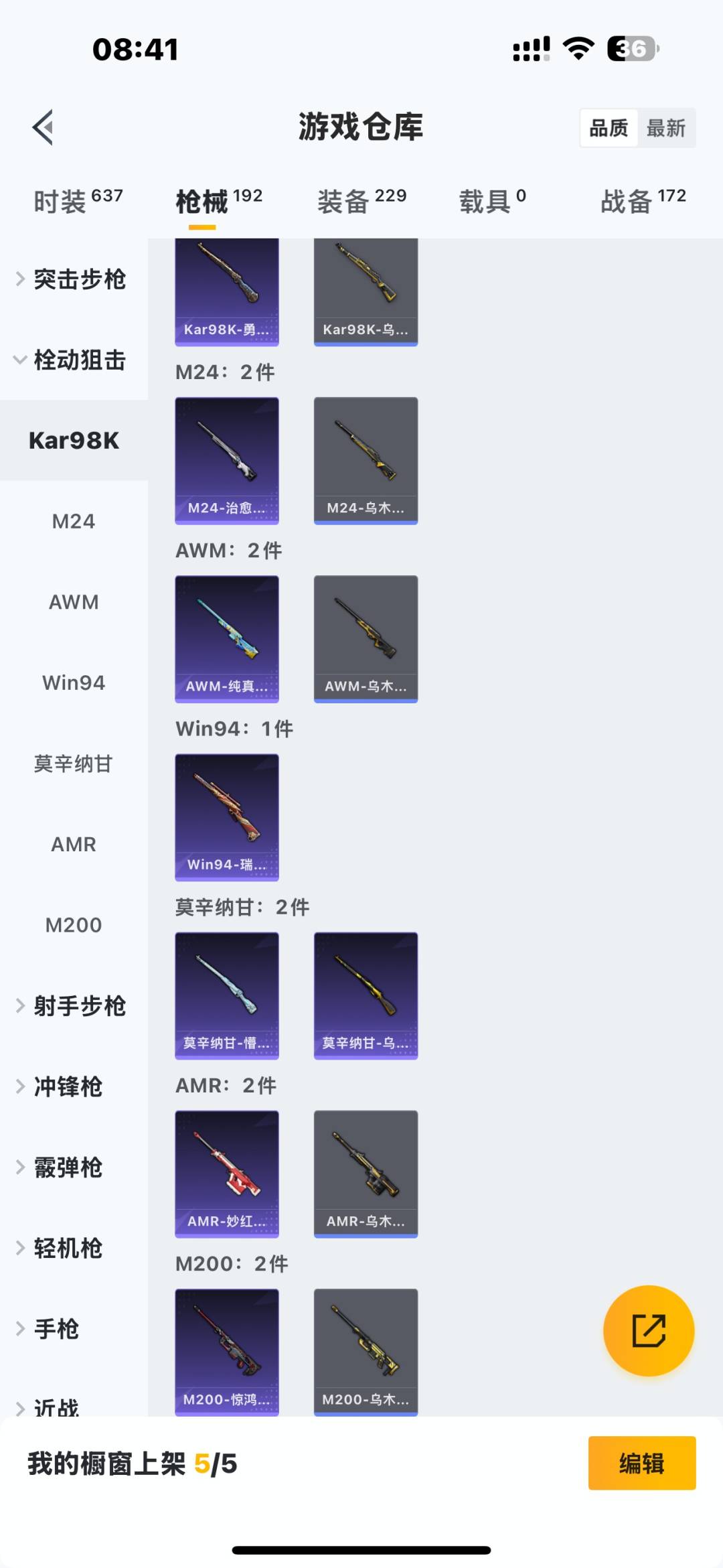Tap the orange share floating button

point(648,1330)
